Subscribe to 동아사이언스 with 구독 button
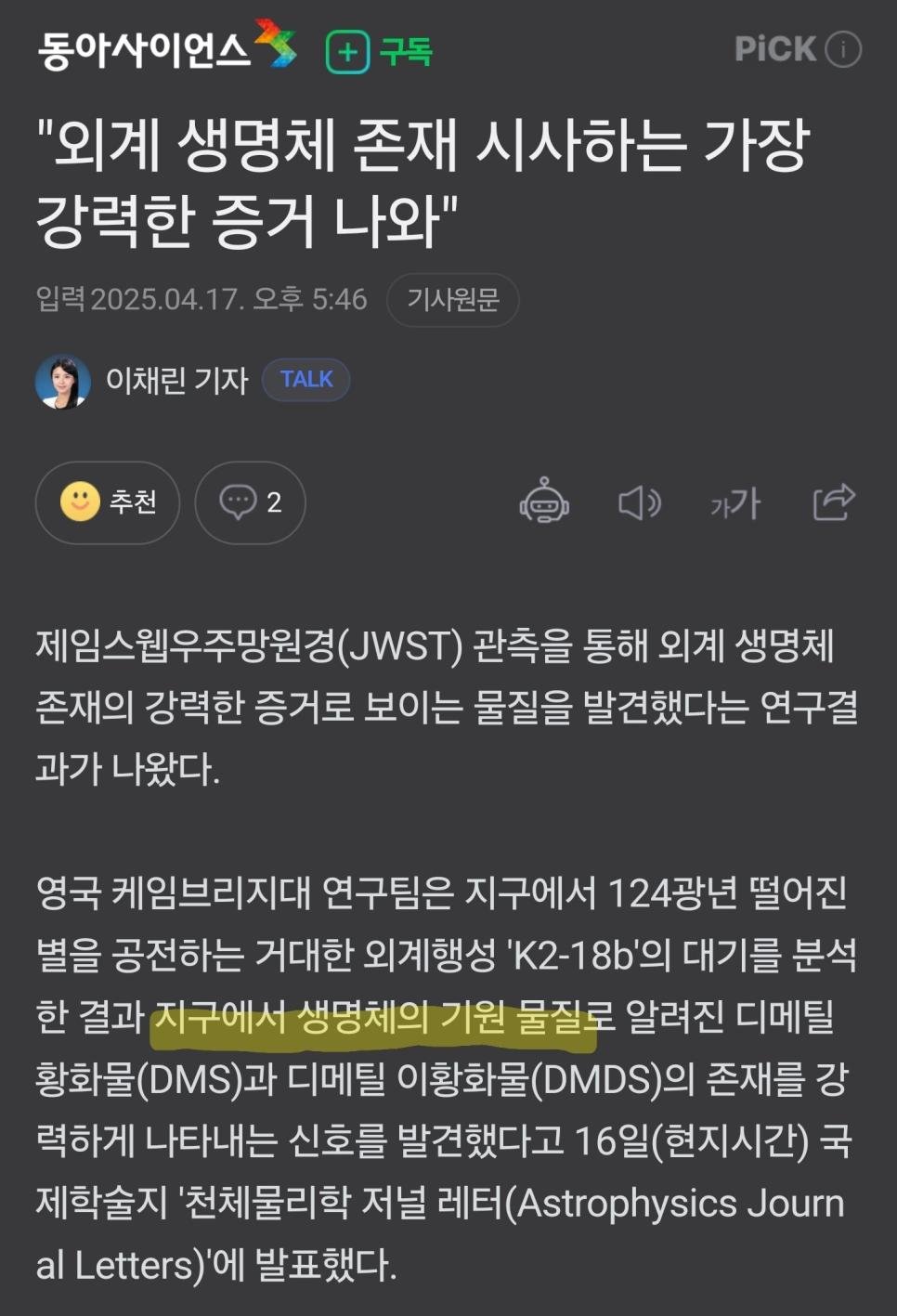Viewport: 897px width, 1316px height. pyautogui.click(x=379, y=51)
